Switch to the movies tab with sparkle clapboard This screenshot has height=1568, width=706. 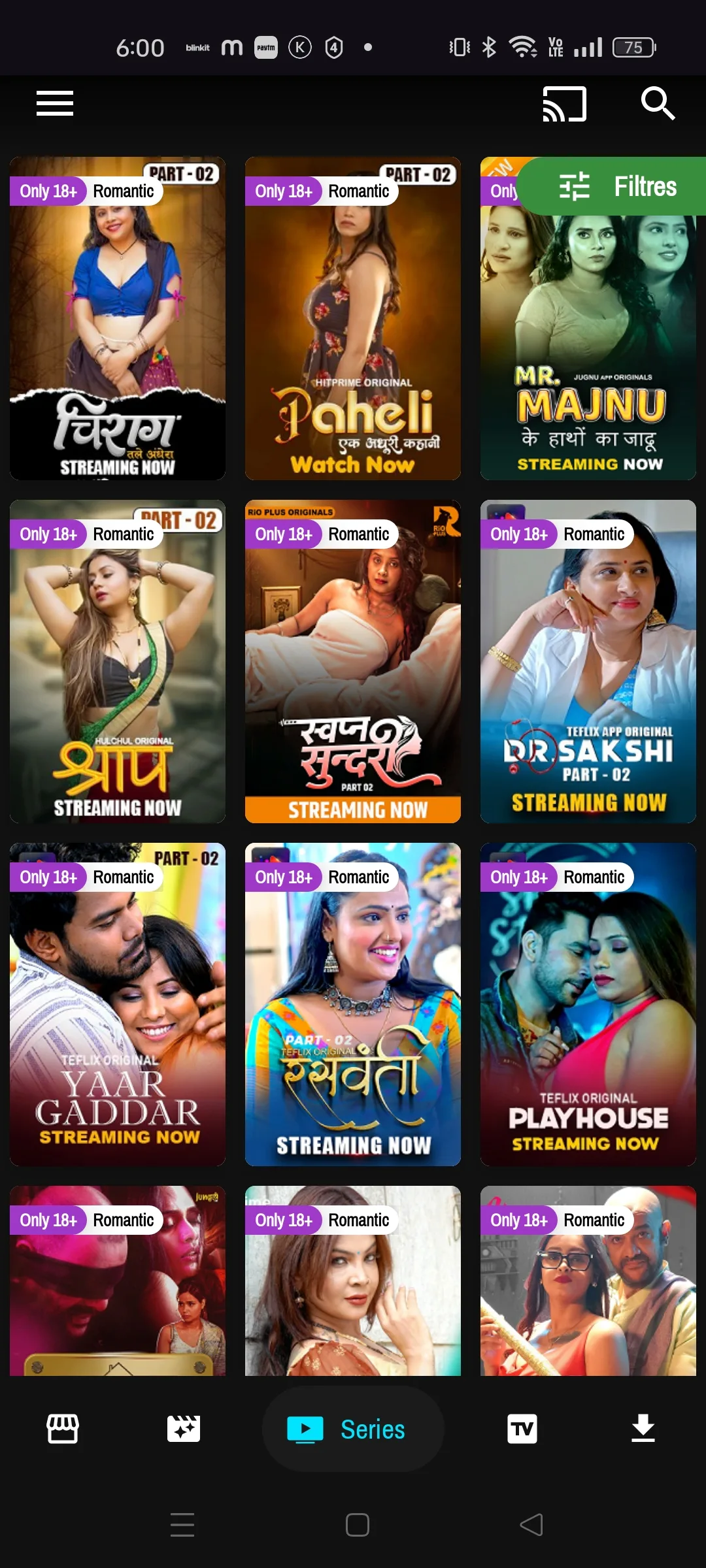[x=184, y=1429]
